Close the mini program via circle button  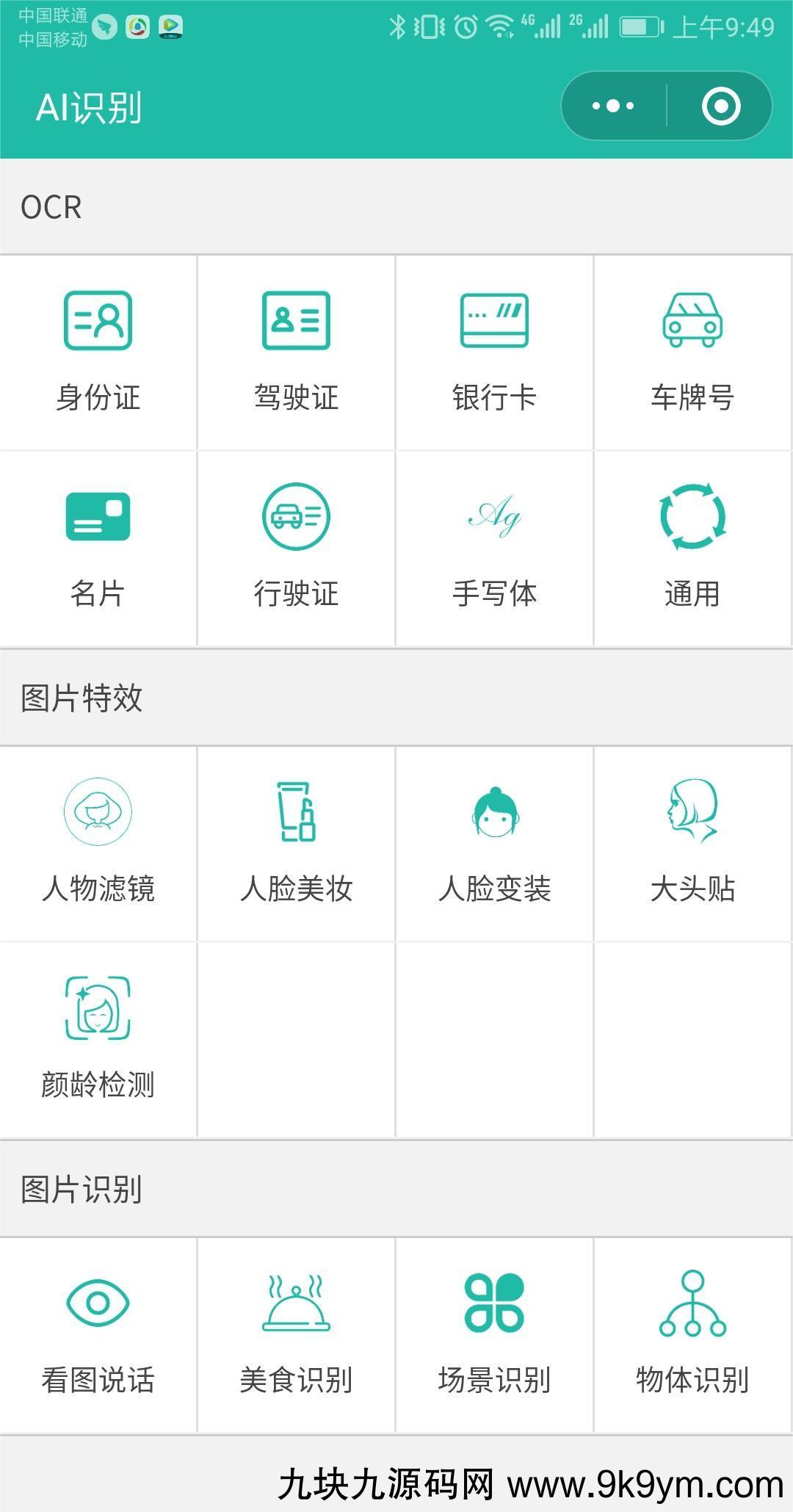(x=720, y=106)
